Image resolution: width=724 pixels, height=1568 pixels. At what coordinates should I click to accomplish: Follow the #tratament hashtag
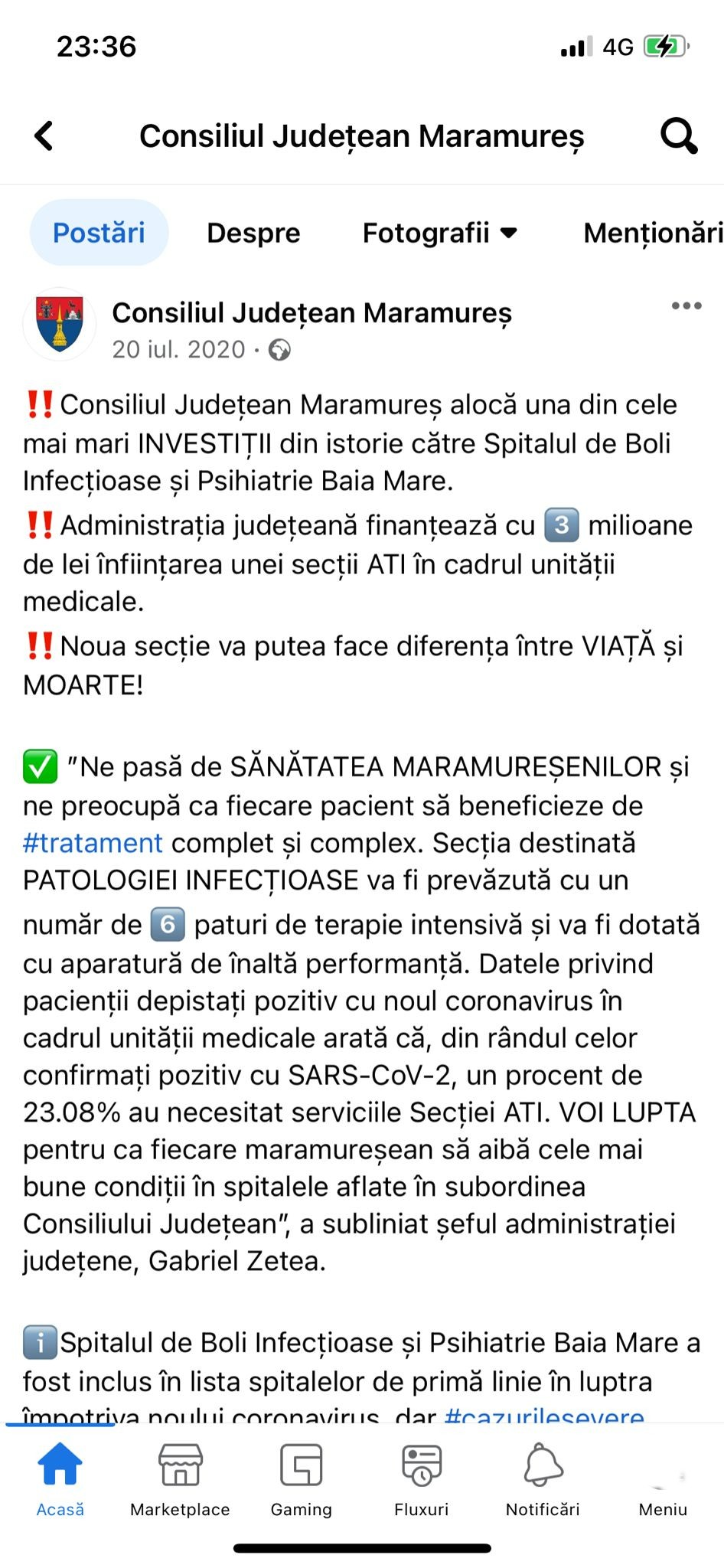coord(93,843)
